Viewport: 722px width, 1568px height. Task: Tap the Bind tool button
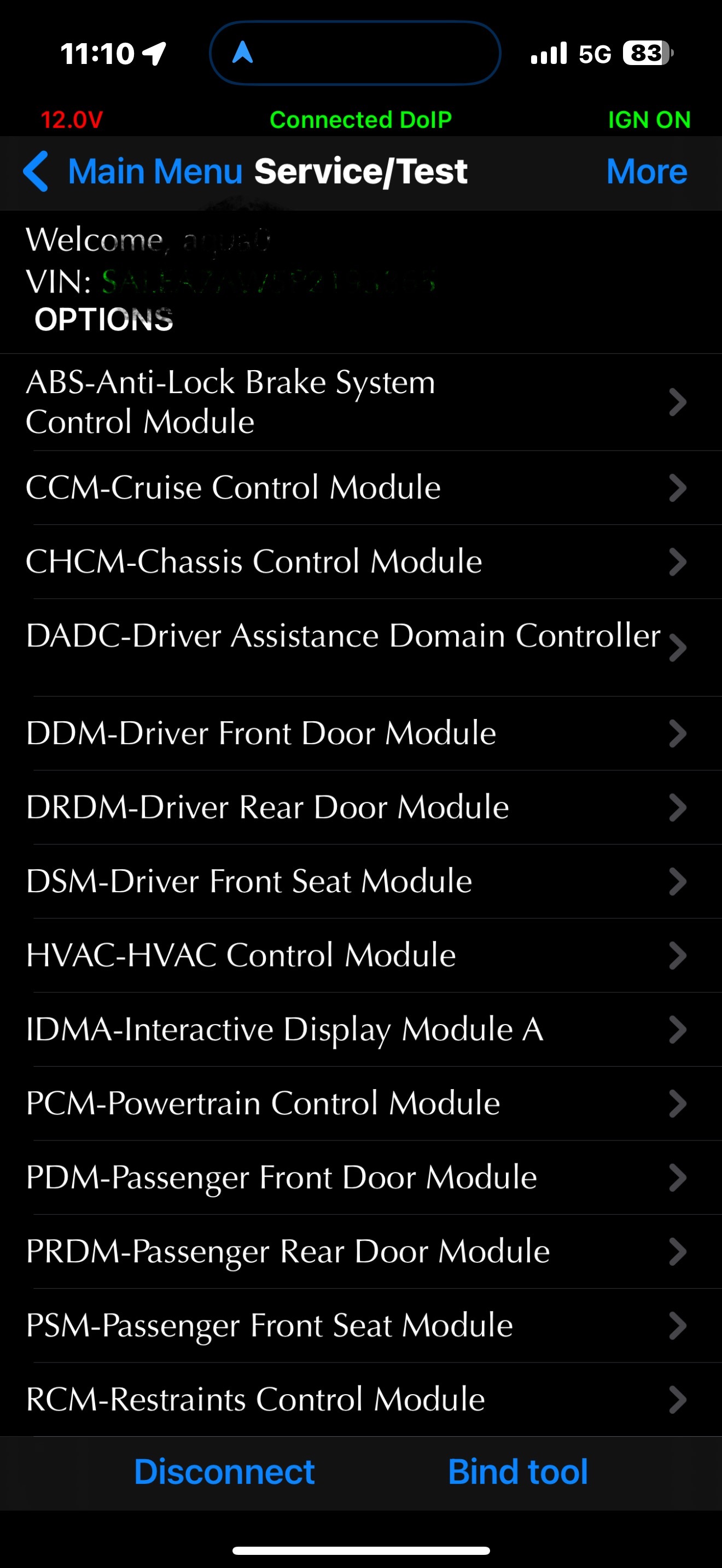518,1472
